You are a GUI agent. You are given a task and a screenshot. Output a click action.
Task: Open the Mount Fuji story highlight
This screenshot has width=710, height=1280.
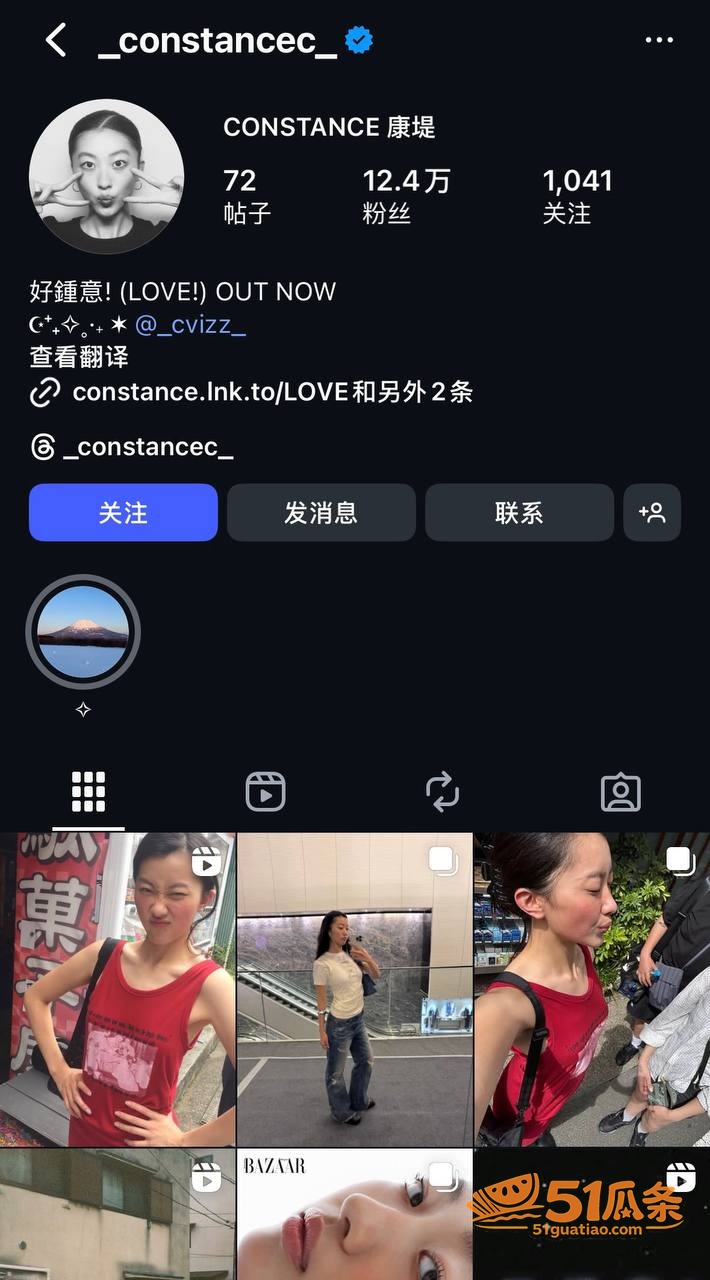(83, 632)
